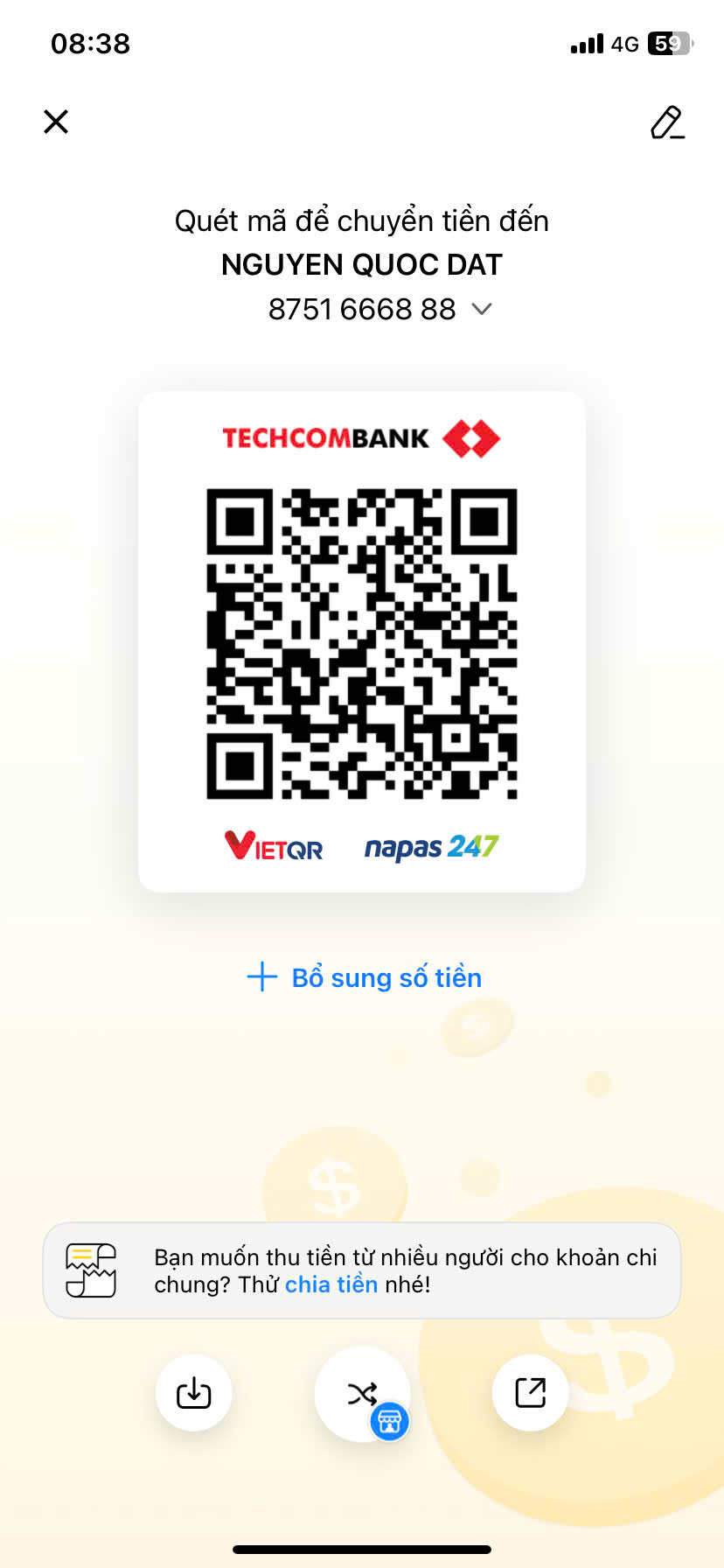Open the chia tiền link
724x1568 pixels.
(331, 1284)
